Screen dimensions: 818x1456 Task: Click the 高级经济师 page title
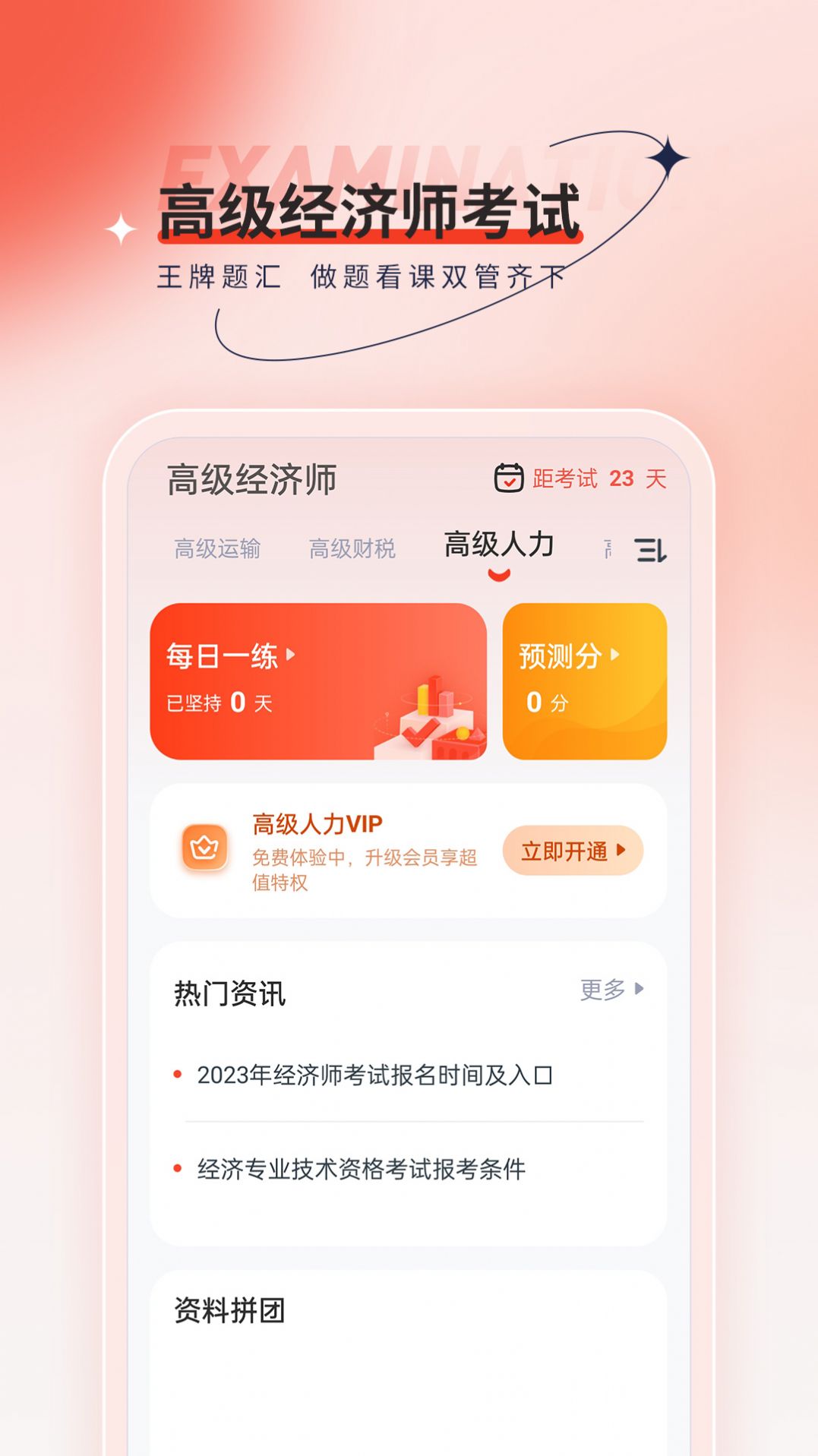[x=251, y=478]
